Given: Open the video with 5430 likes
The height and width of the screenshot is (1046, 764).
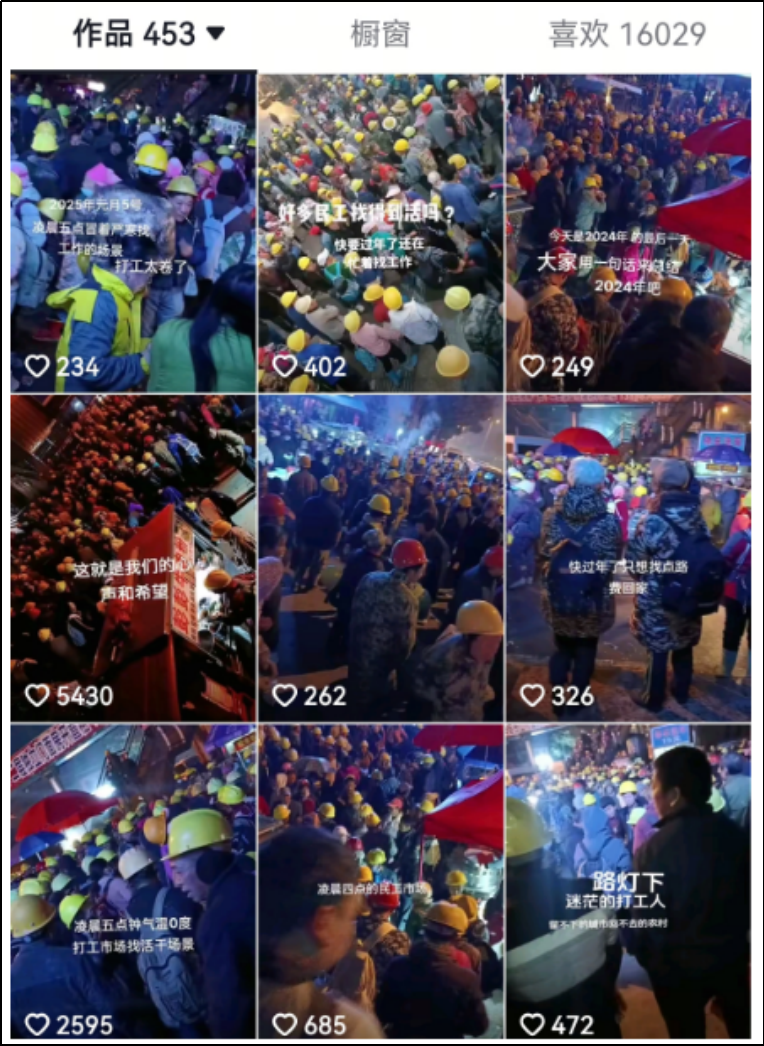Looking at the screenshot, I should pyautogui.click(x=133, y=558).
